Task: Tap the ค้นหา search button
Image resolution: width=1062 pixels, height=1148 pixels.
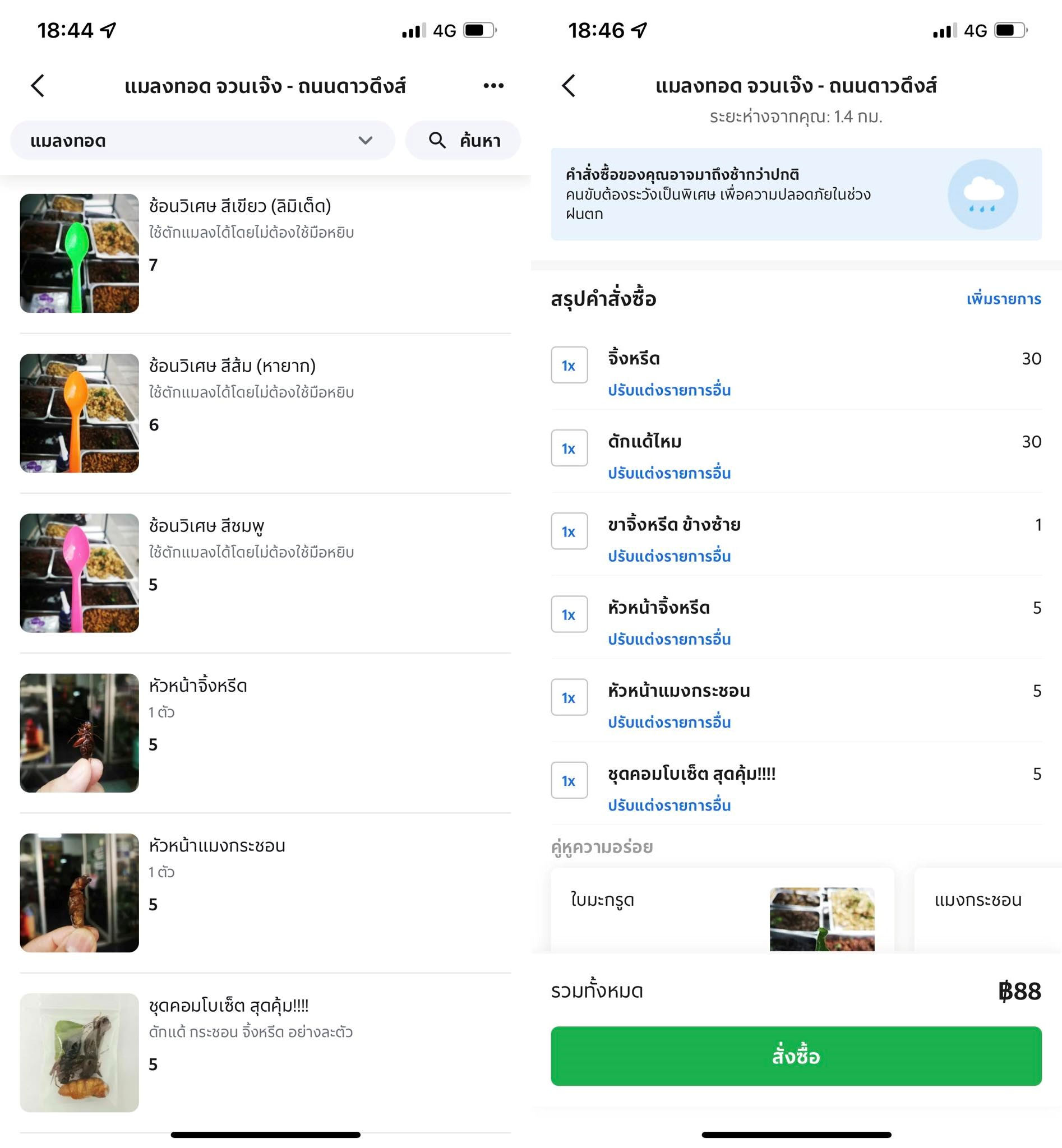Action: tap(463, 140)
